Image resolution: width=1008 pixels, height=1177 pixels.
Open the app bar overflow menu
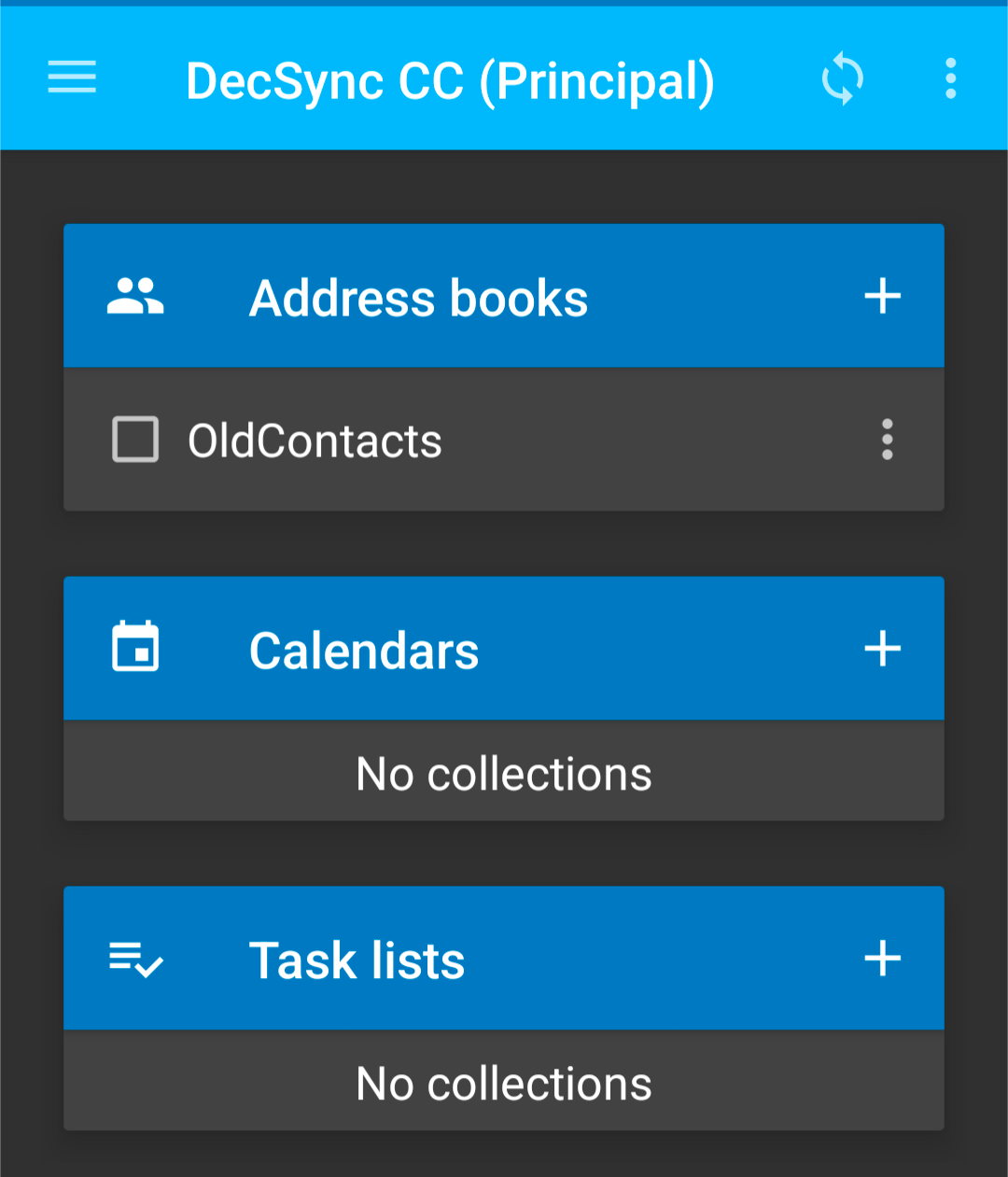(x=950, y=78)
